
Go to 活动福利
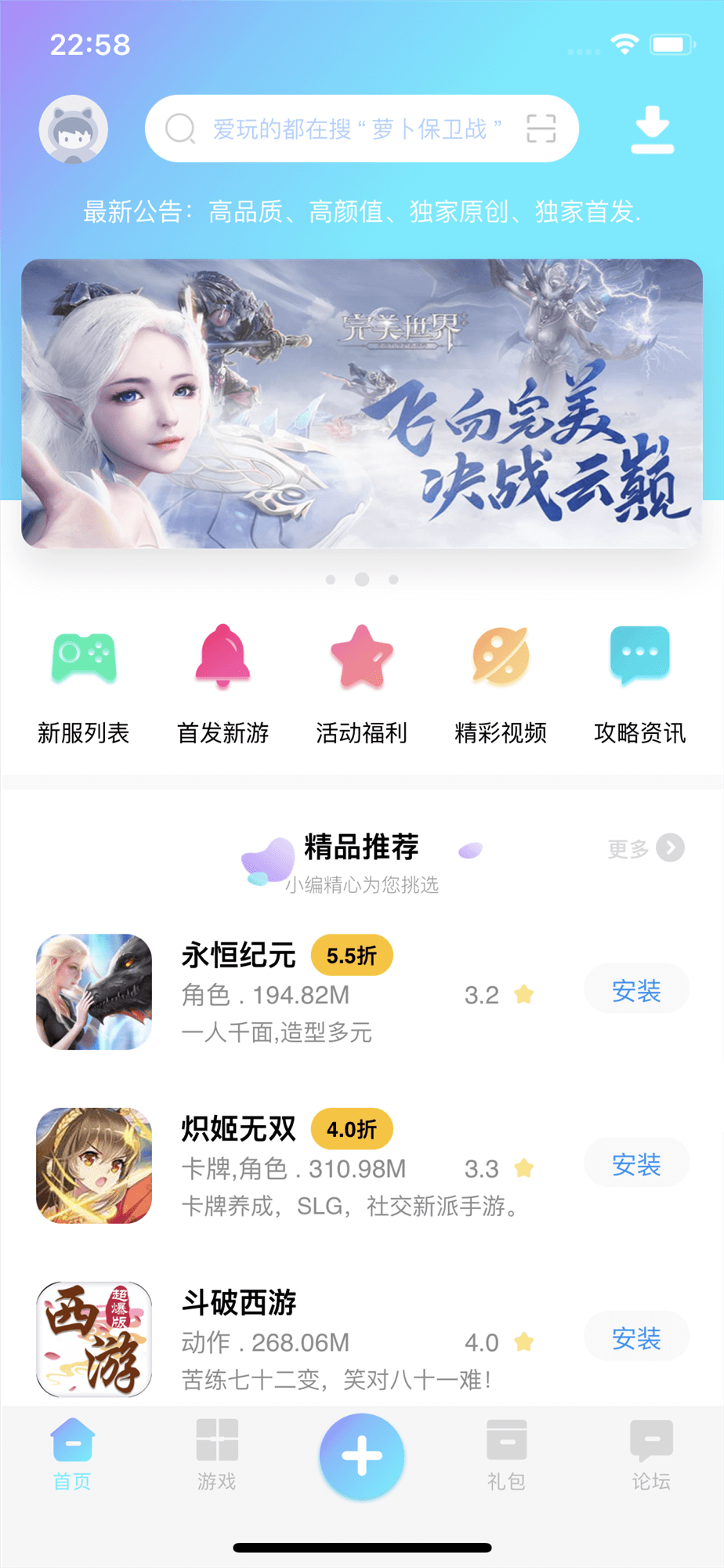[x=361, y=681]
